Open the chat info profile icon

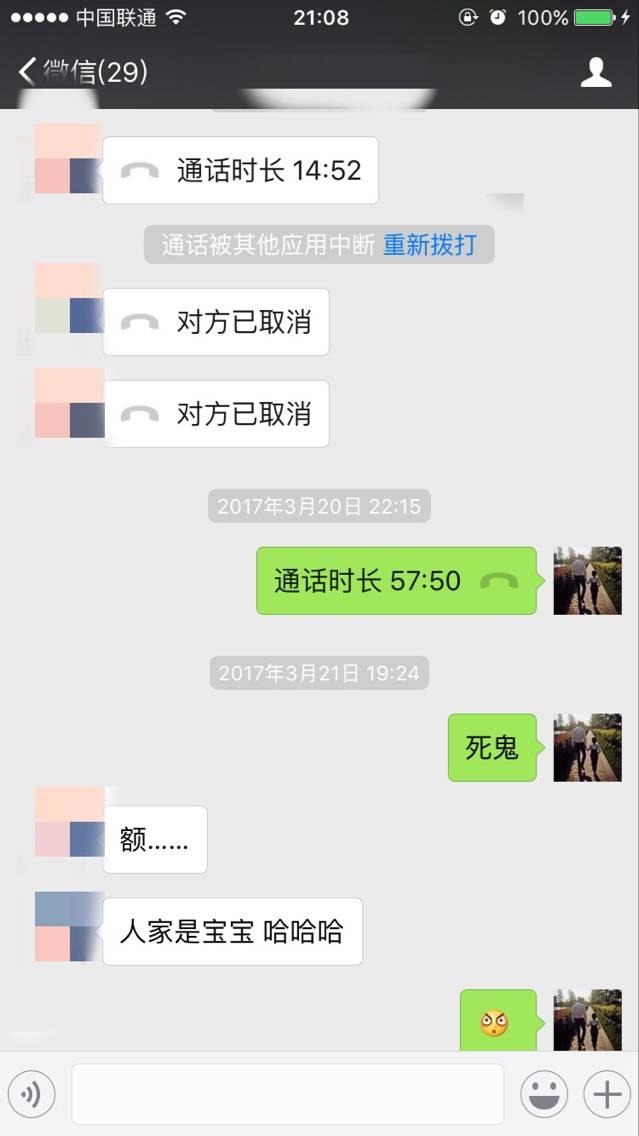(596, 72)
